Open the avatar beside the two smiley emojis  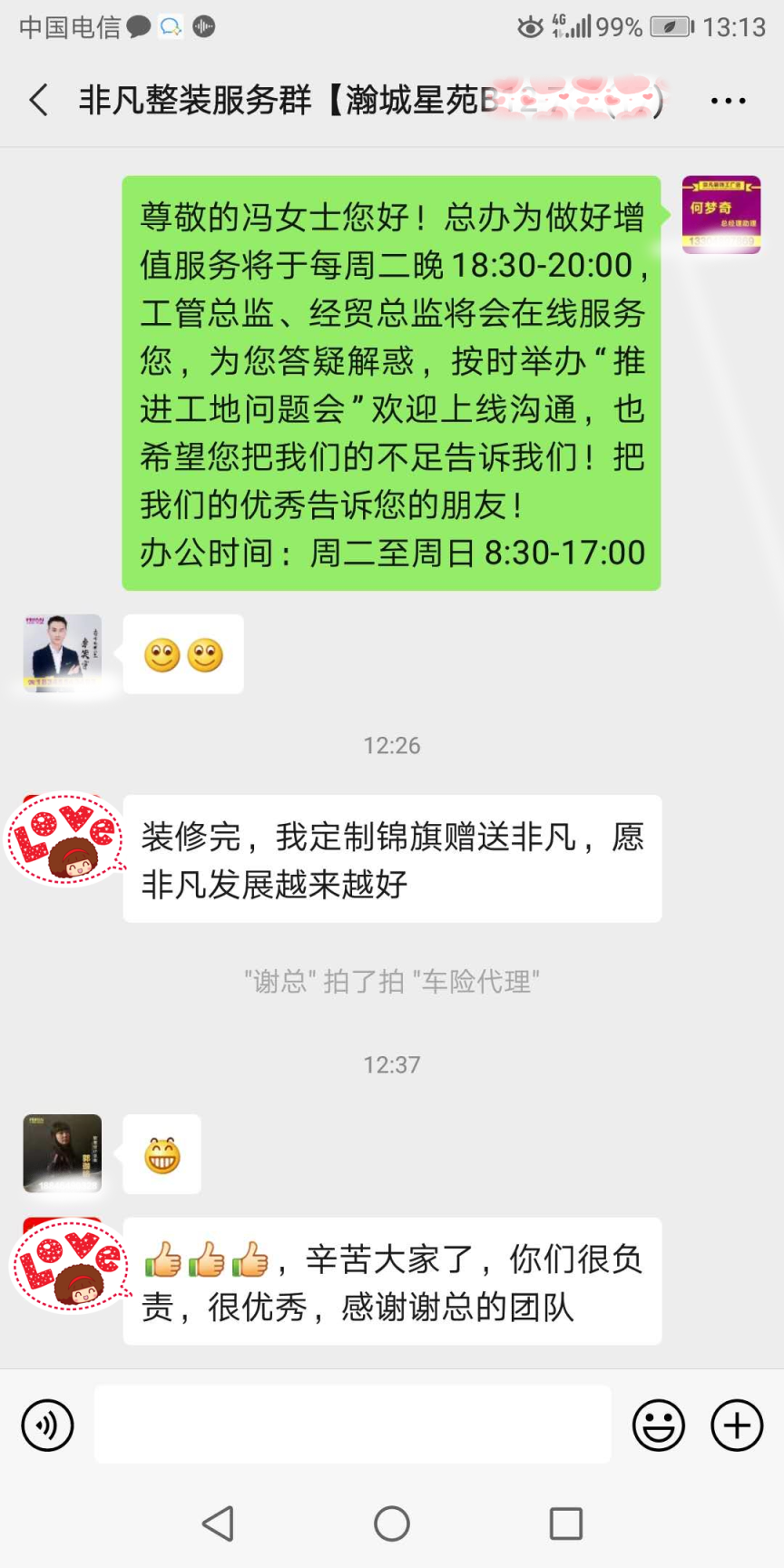click(63, 653)
